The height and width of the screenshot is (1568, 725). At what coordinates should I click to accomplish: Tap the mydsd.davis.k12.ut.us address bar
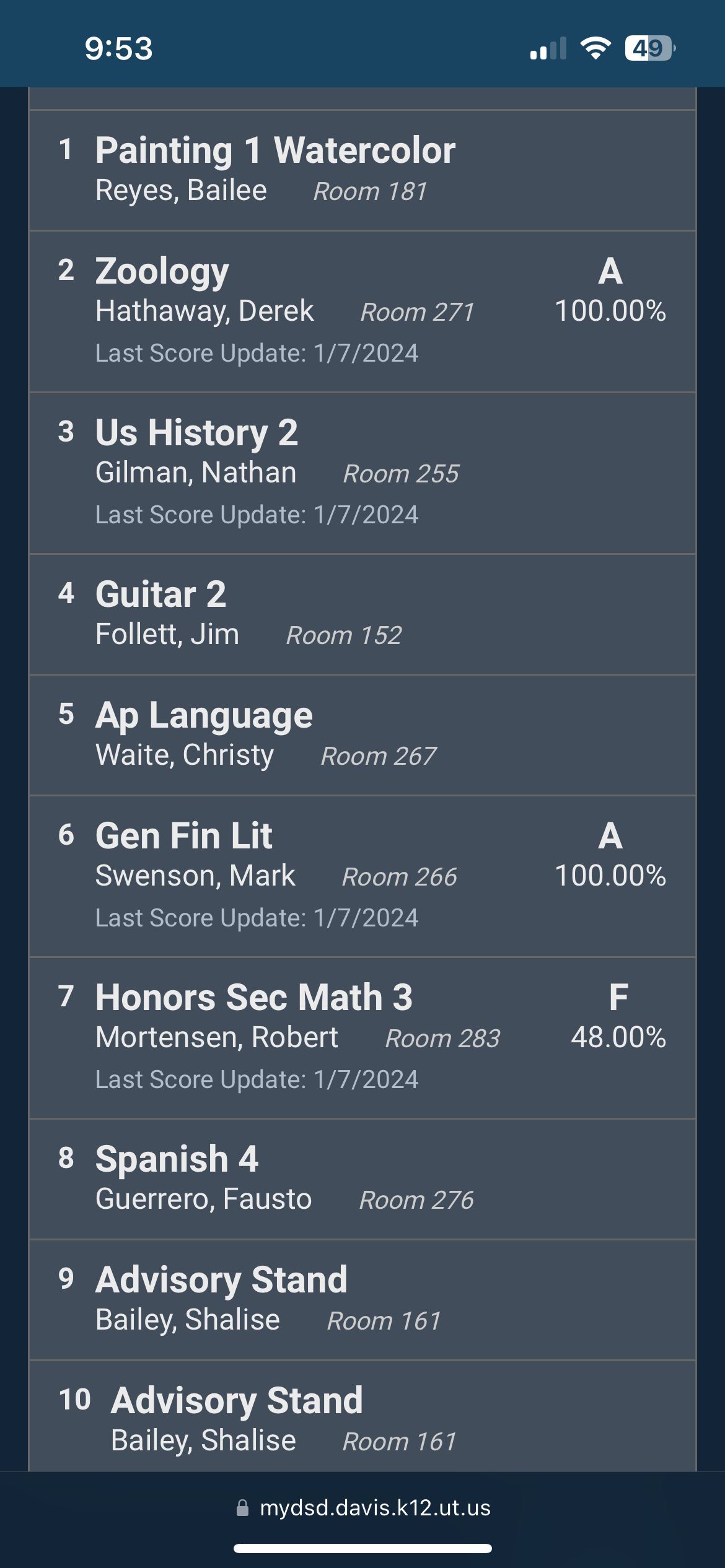click(x=364, y=1508)
